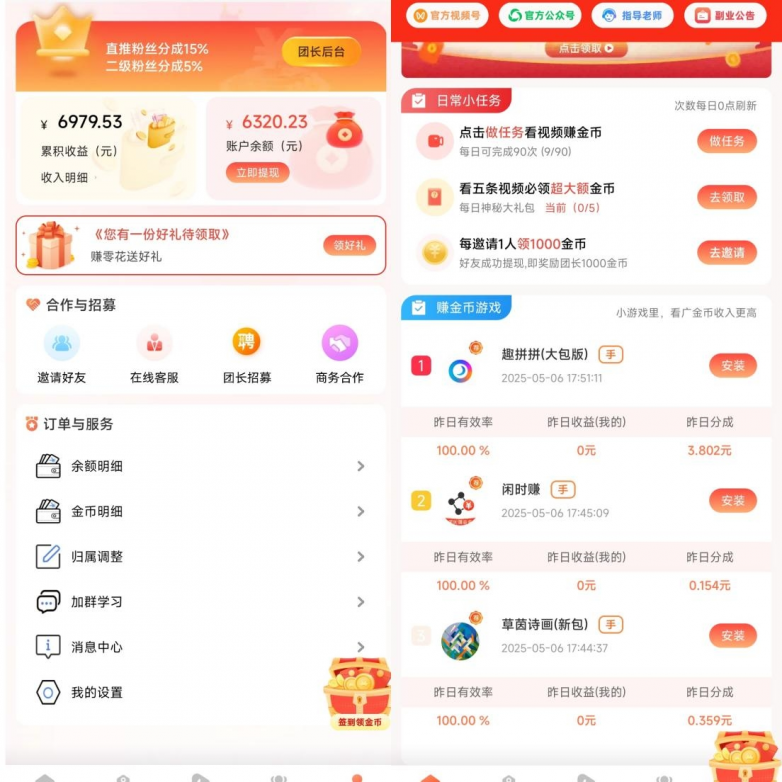
Task: View 收入明细 under cumulative earnings
Action: pos(64,178)
